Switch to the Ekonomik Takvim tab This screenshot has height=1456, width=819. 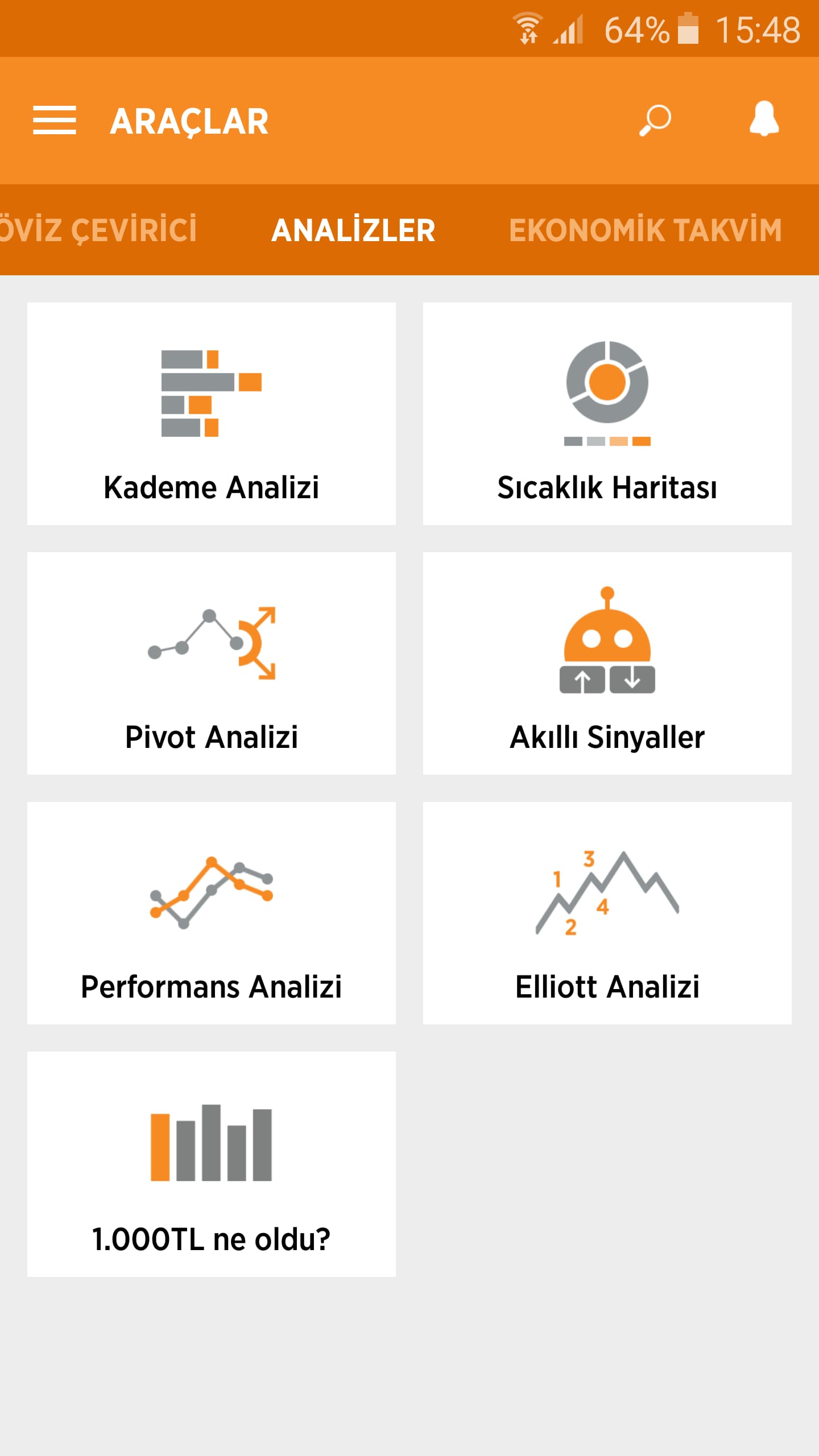[x=646, y=230]
